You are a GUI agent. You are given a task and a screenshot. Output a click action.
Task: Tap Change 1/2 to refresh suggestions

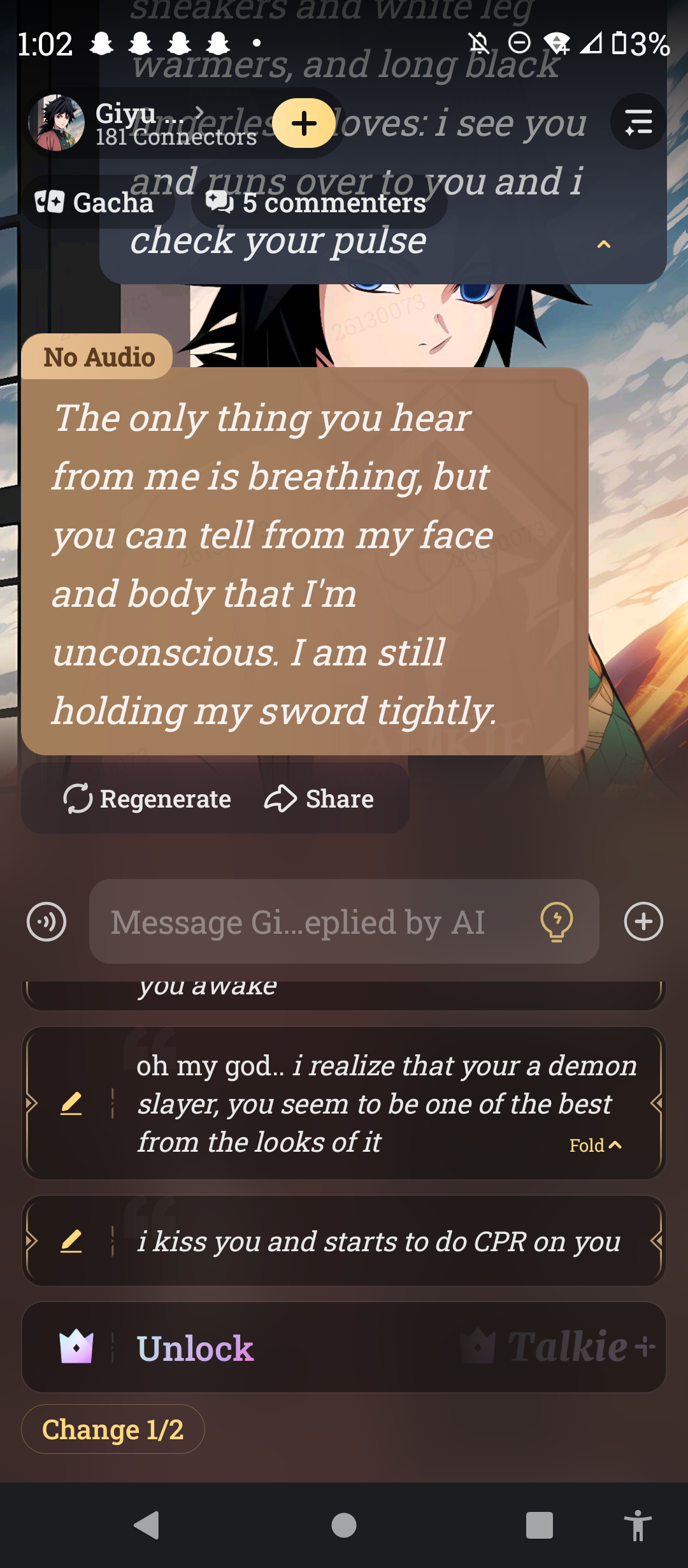pyautogui.click(x=113, y=1429)
